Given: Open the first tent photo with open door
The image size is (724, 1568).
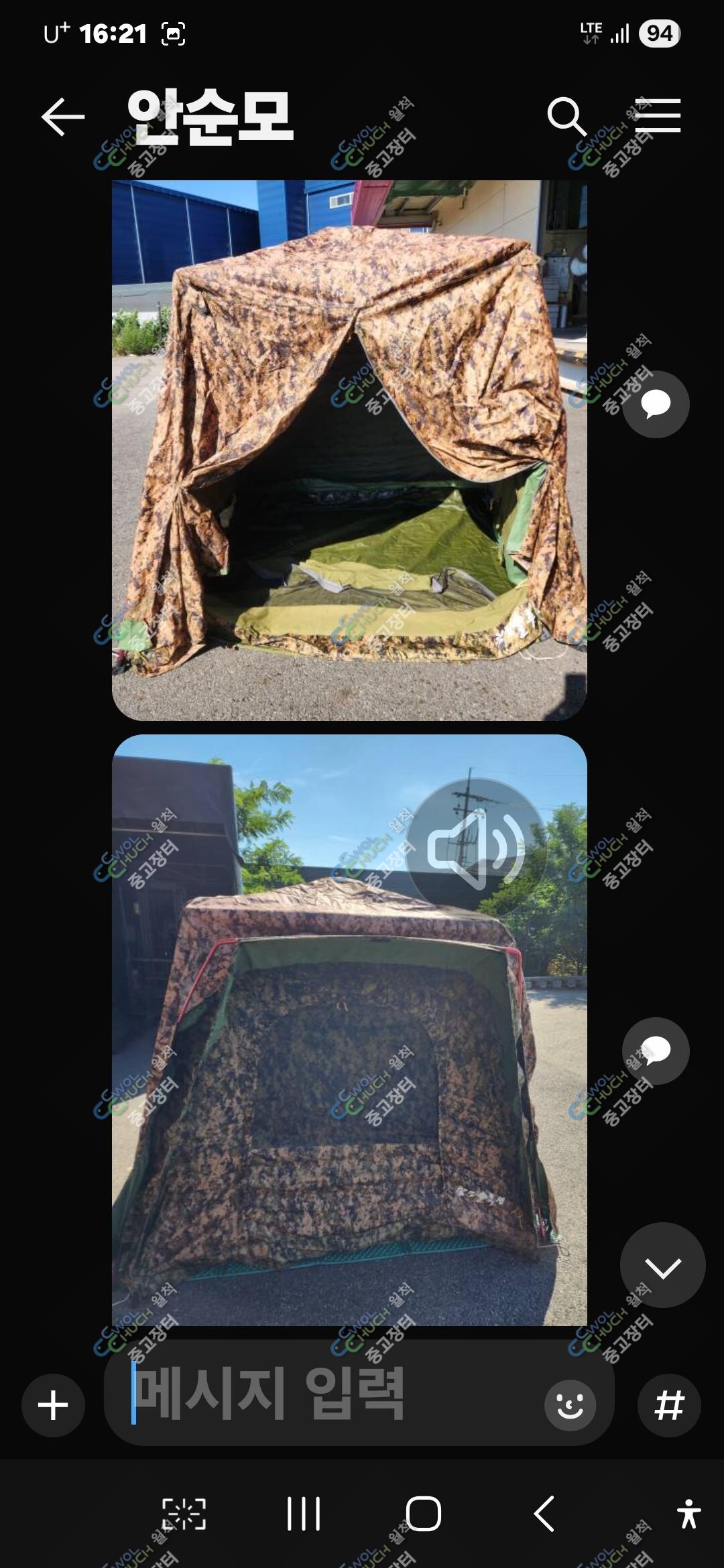Looking at the screenshot, I should [349, 450].
